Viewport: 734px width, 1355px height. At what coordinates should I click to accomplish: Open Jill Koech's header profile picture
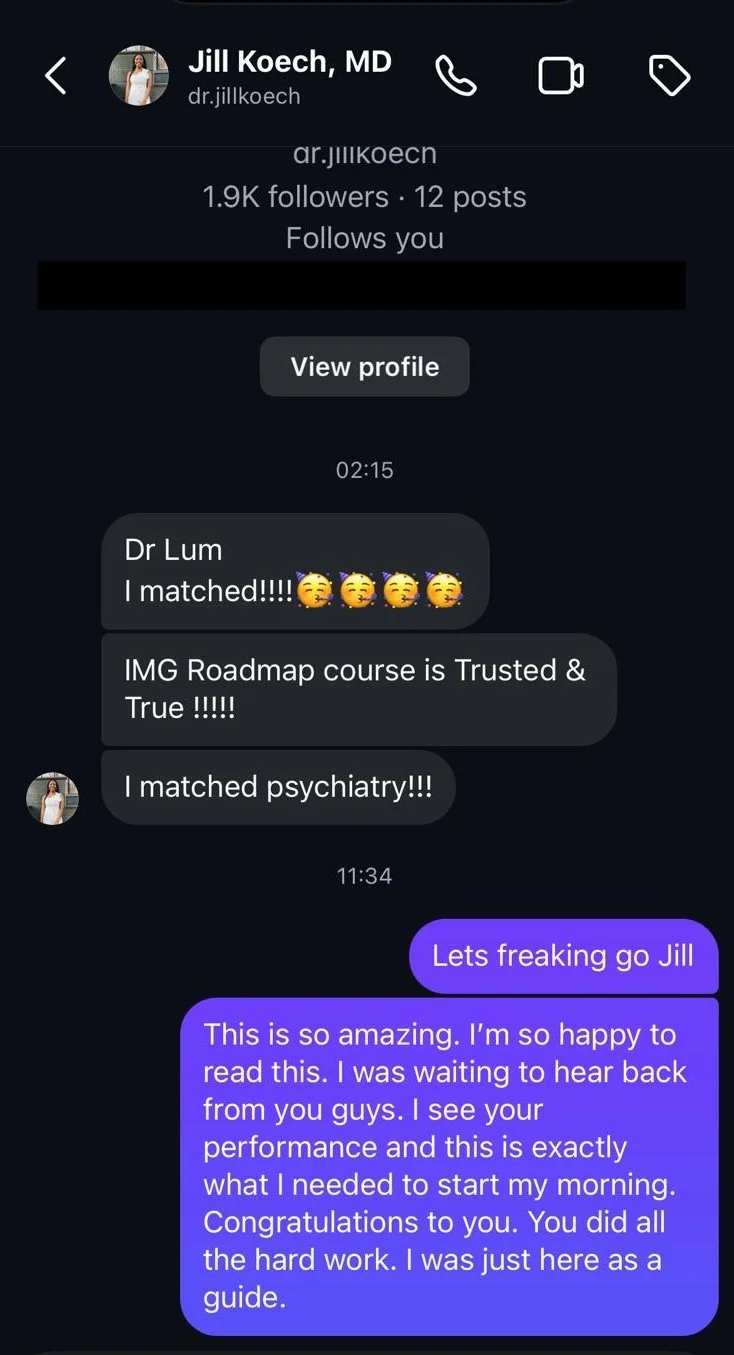(x=138, y=76)
